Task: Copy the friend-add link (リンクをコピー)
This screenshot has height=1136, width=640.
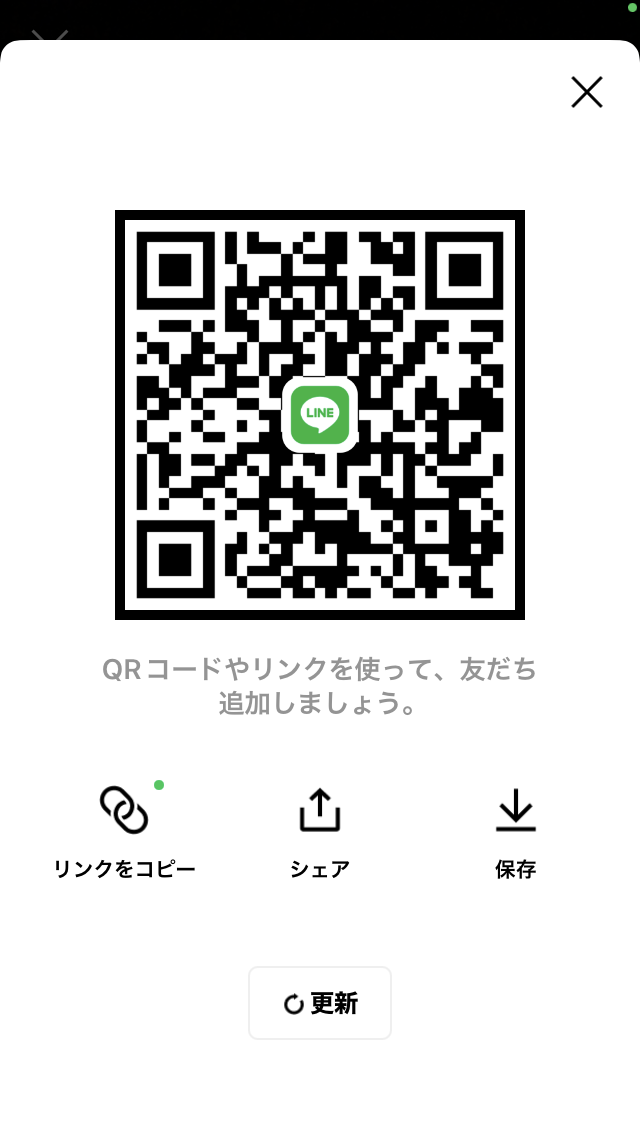Action: point(124,830)
